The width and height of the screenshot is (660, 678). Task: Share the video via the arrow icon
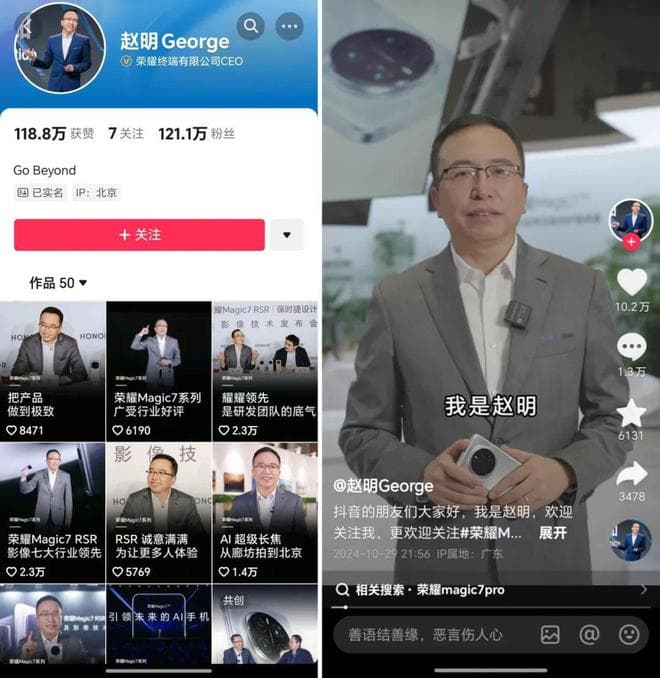(x=631, y=474)
